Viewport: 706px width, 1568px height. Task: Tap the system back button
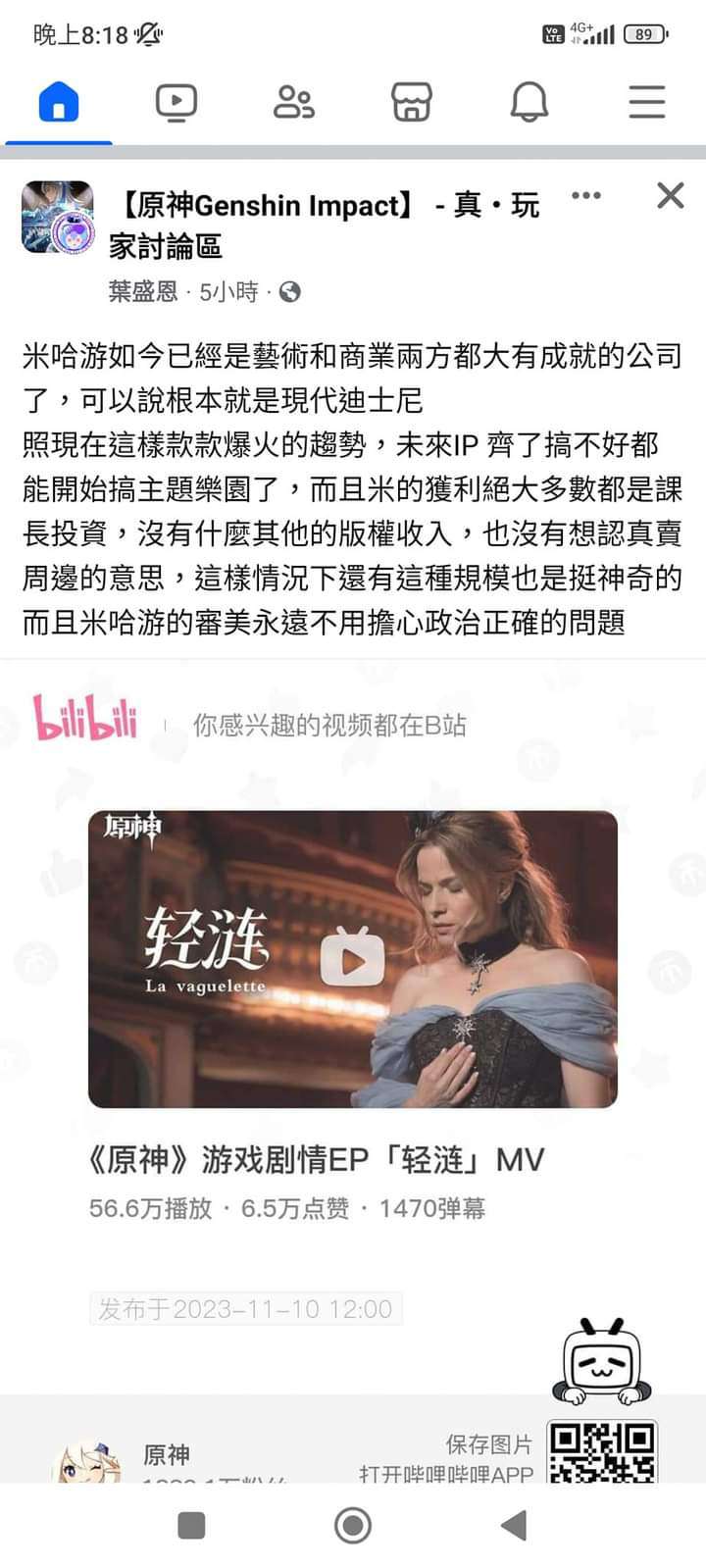tap(514, 1525)
